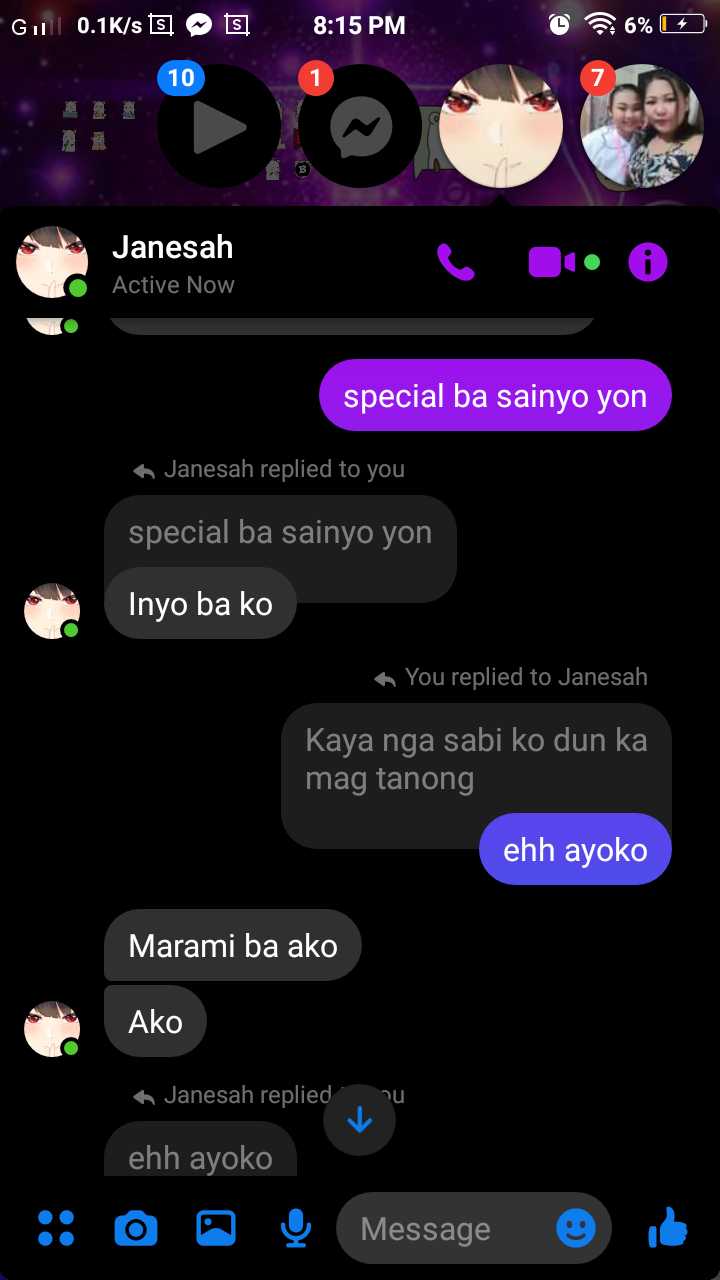
Task: Open conversation info for Janesah
Action: [x=647, y=263]
